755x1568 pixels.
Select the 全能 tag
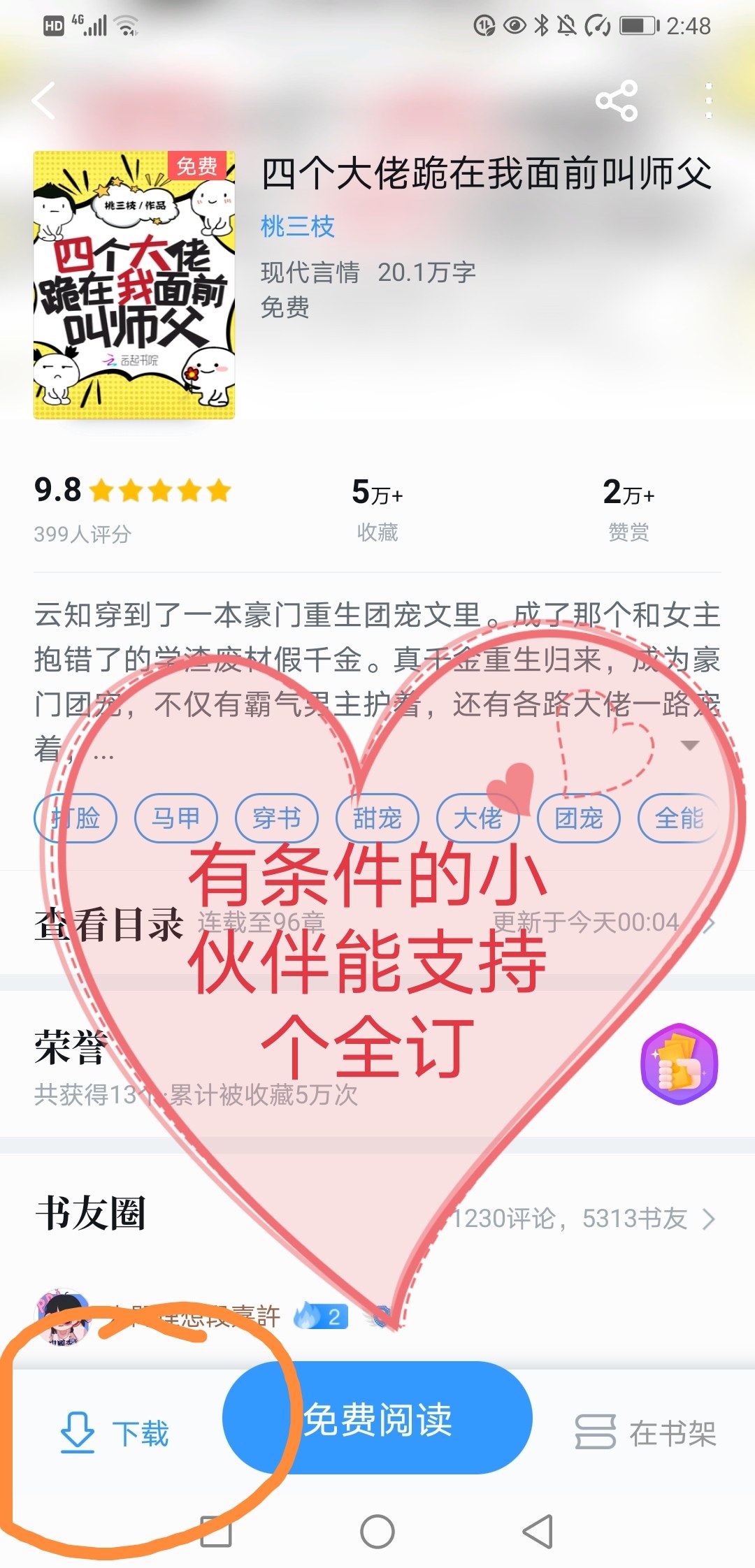point(678,818)
